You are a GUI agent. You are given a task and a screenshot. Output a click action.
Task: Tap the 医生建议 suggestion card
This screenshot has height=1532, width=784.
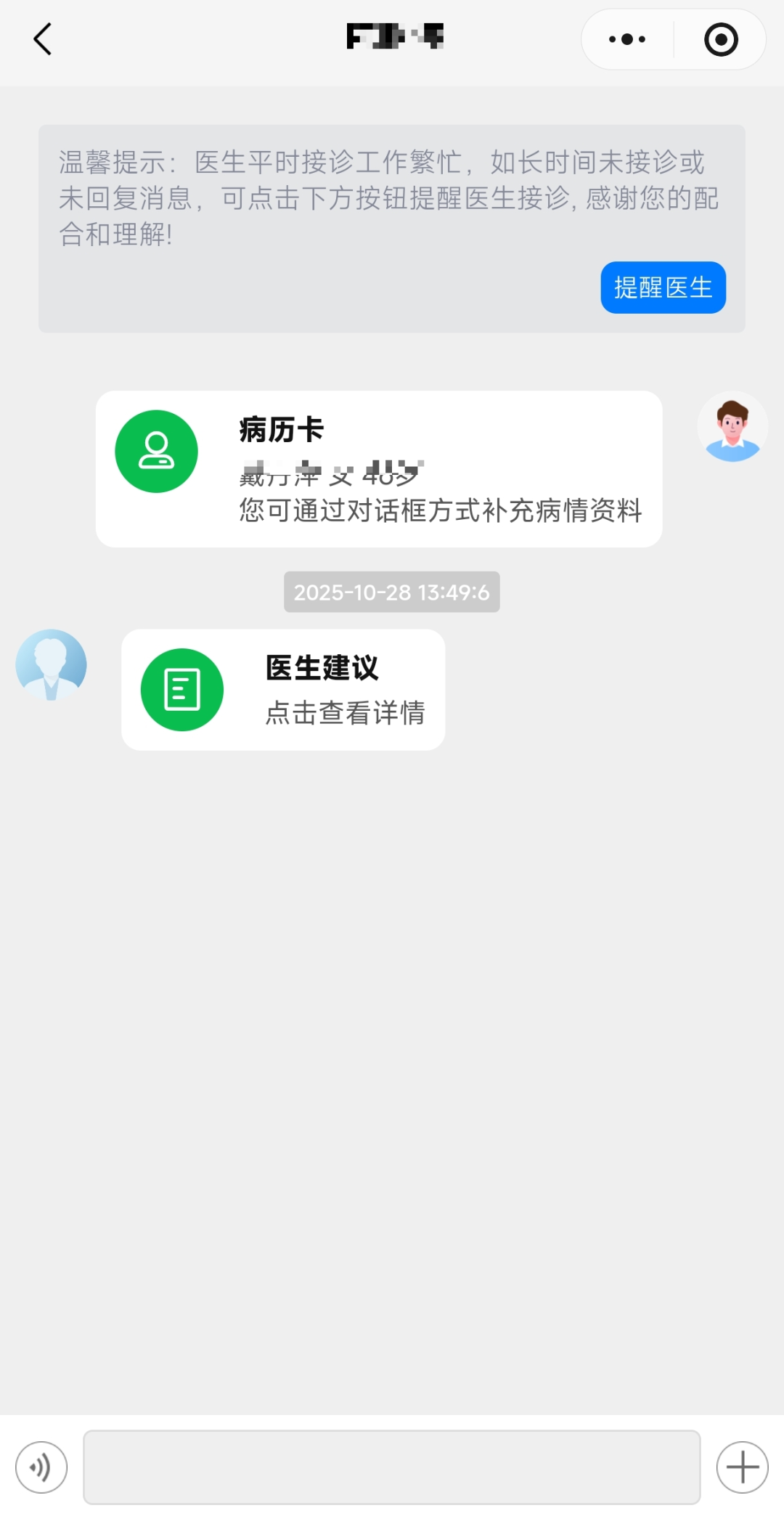pyautogui.click(x=283, y=688)
